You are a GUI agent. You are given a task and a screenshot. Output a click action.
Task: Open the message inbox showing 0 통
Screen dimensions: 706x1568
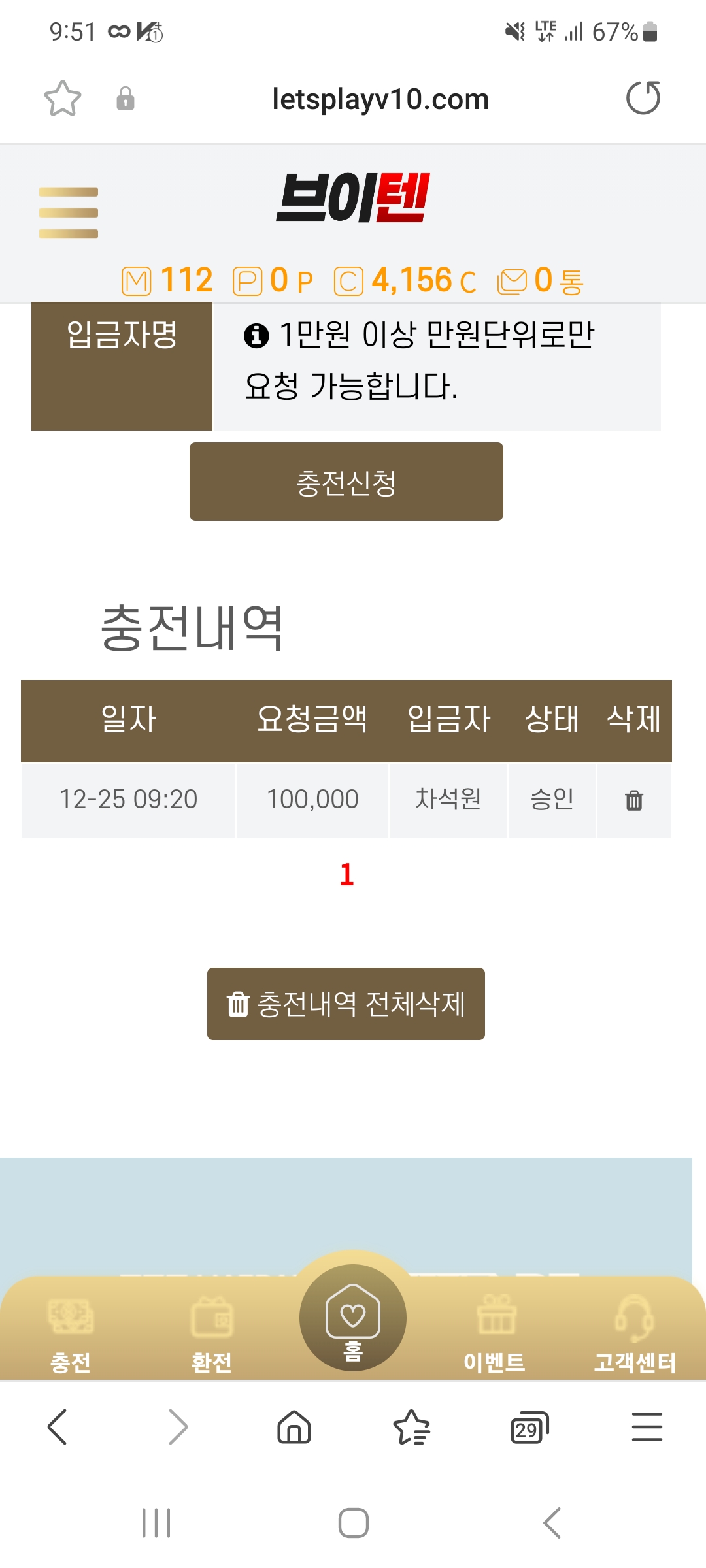(541, 281)
